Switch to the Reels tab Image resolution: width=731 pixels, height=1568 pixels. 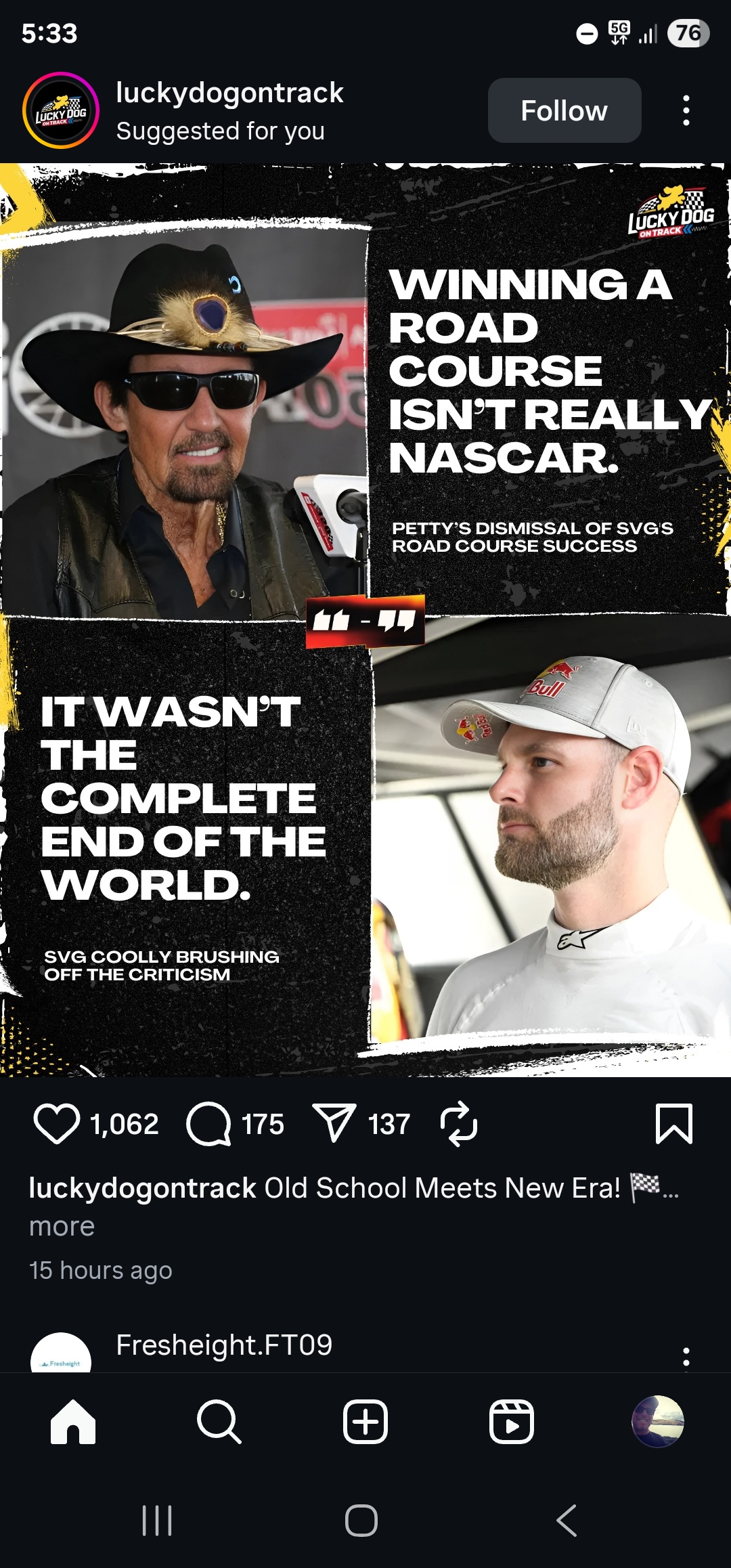tap(512, 1422)
